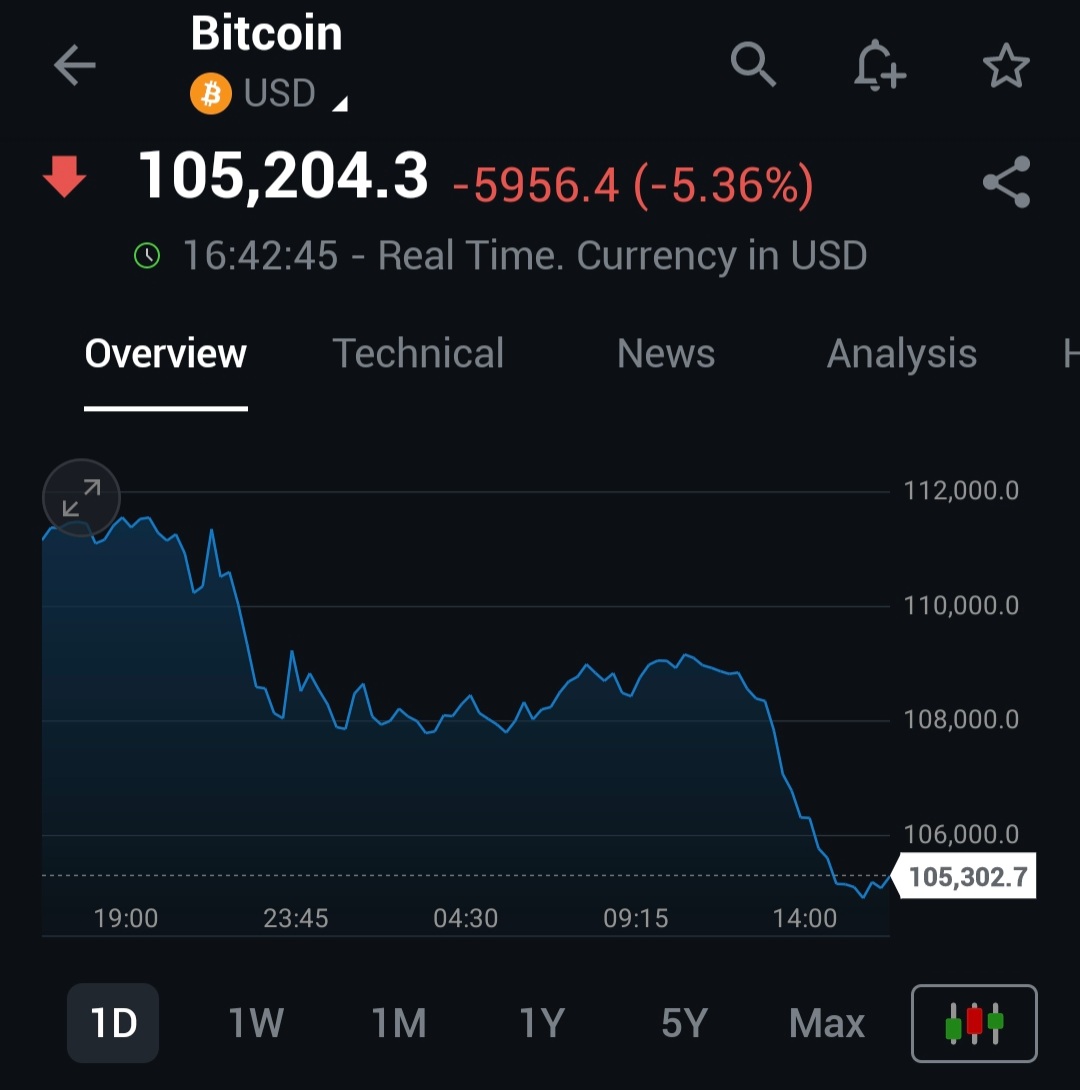Add Bitcoin to watchlist with the star

(x=1006, y=67)
